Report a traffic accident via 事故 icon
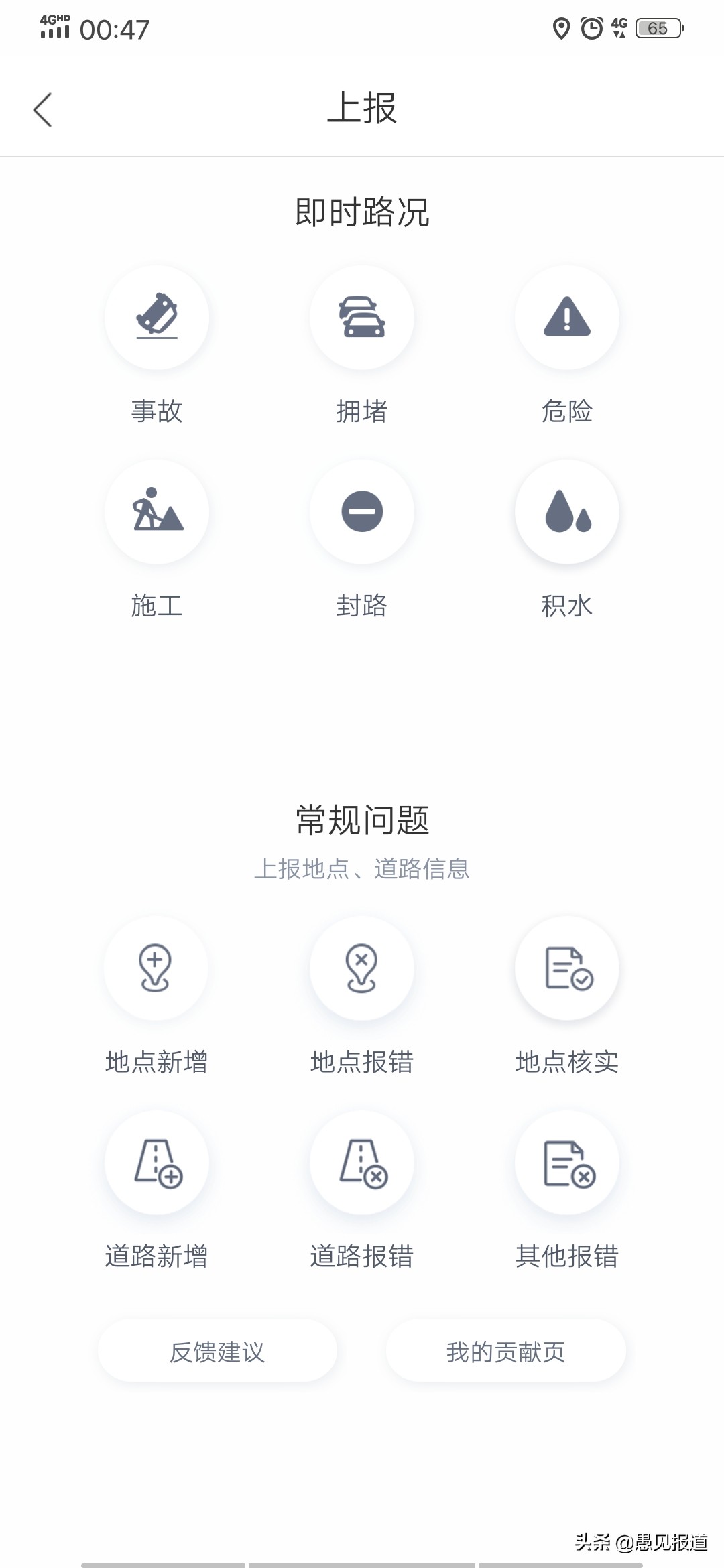The width and height of the screenshot is (724, 1568). tap(156, 317)
